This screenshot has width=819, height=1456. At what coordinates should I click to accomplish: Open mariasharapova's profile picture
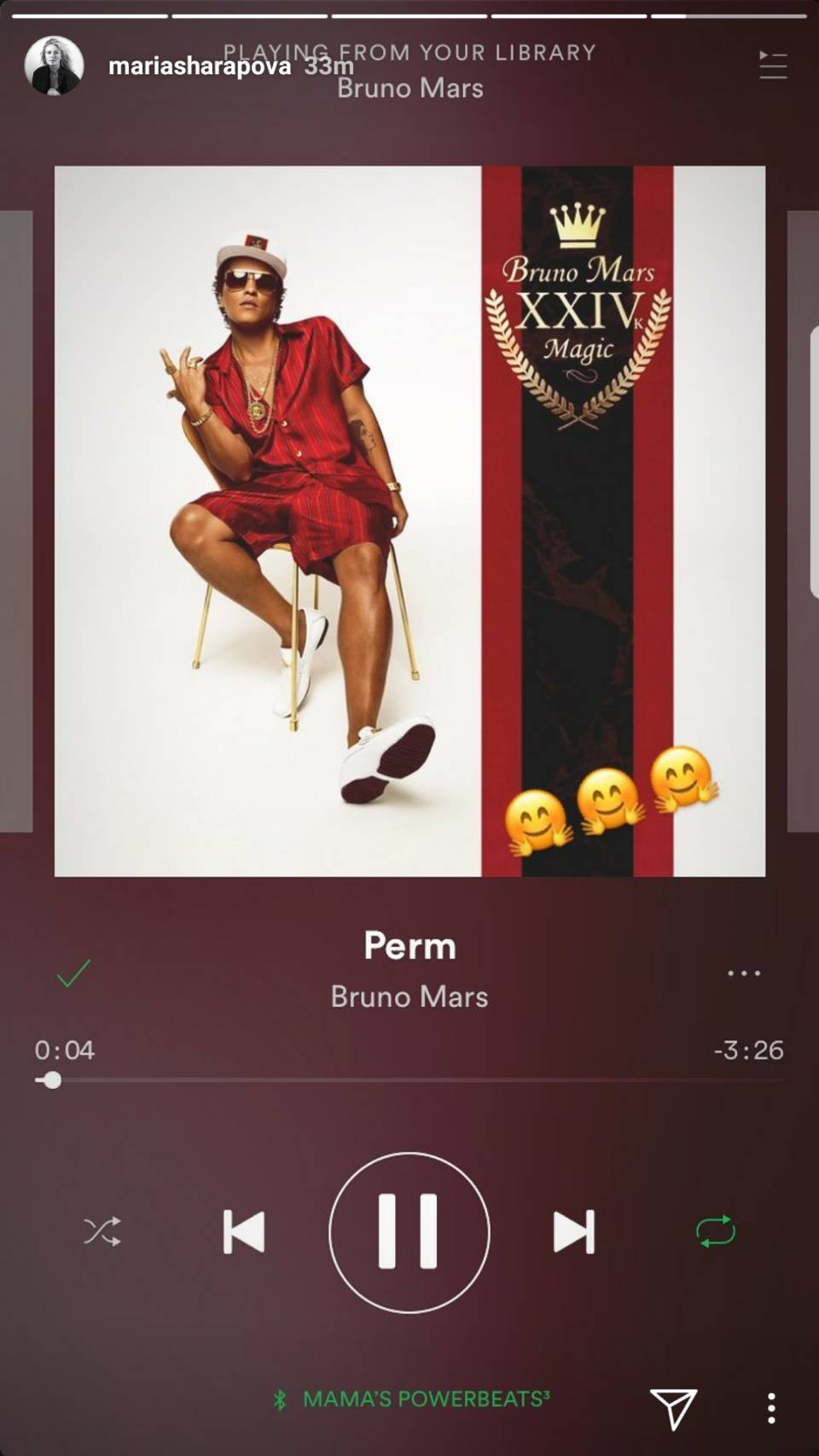[55, 66]
